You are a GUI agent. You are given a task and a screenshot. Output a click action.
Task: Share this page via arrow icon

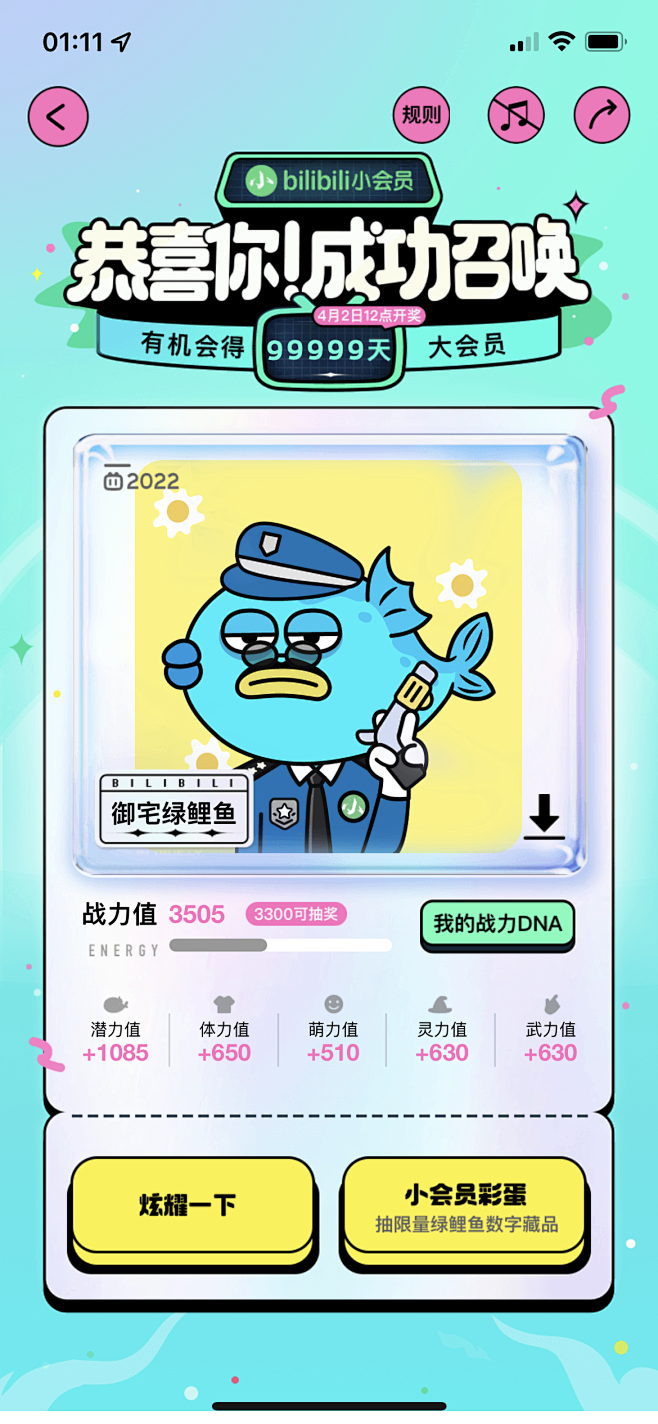coord(602,116)
